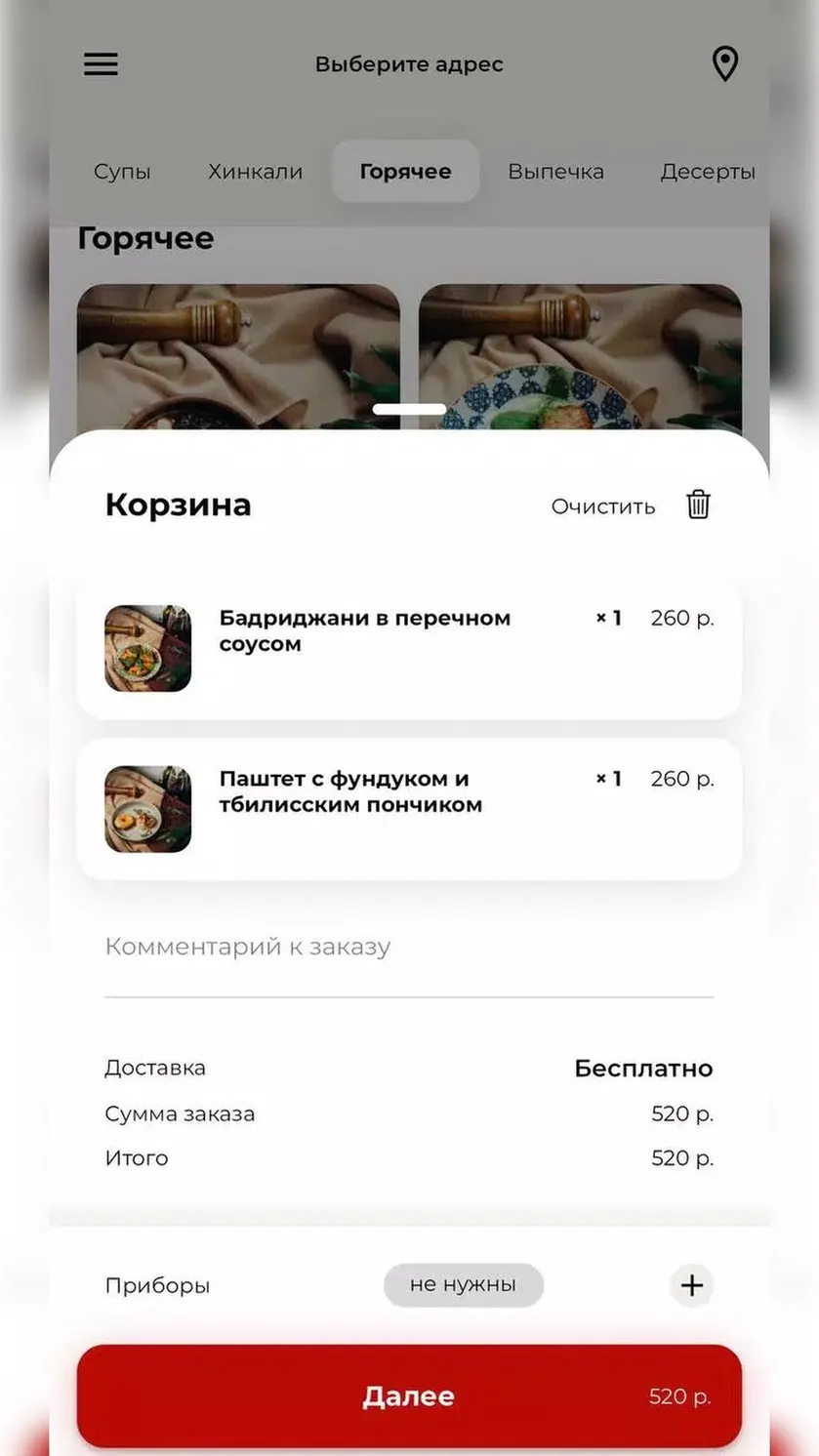Switch to the Супы tab
This screenshot has height=1456, width=819.
point(122,172)
